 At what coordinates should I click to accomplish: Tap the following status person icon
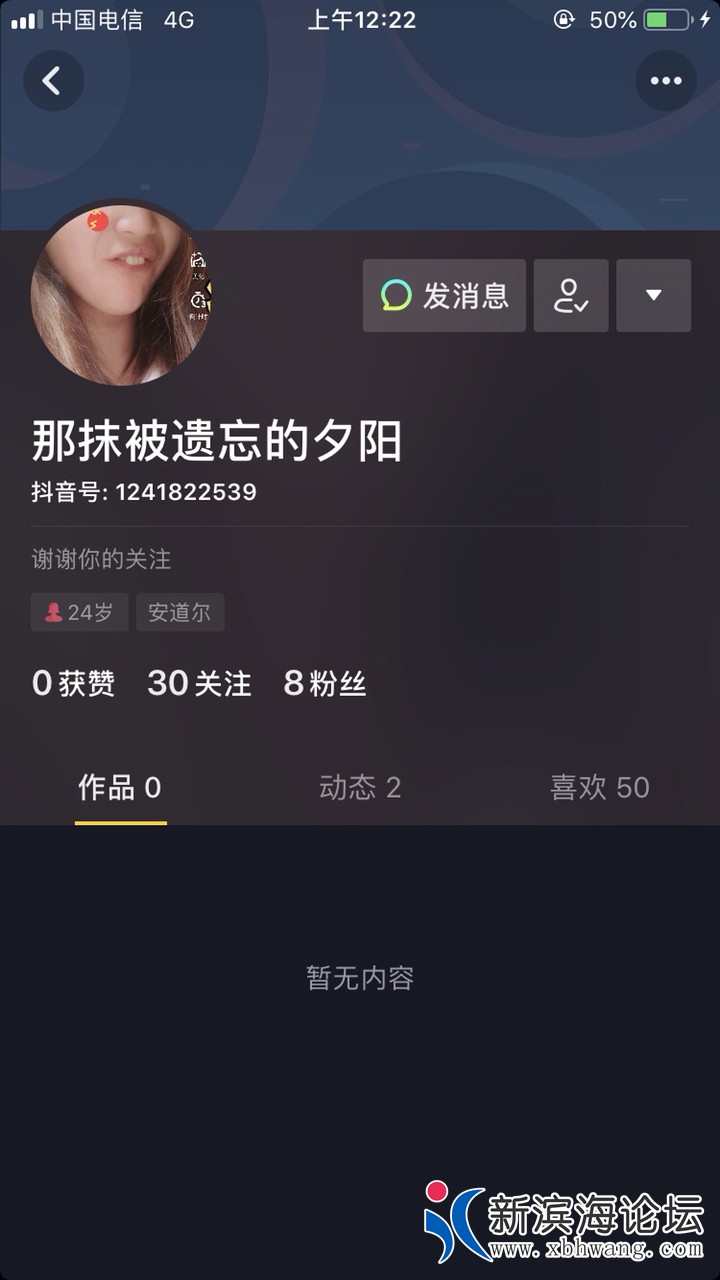pyautogui.click(x=571, y=296)
